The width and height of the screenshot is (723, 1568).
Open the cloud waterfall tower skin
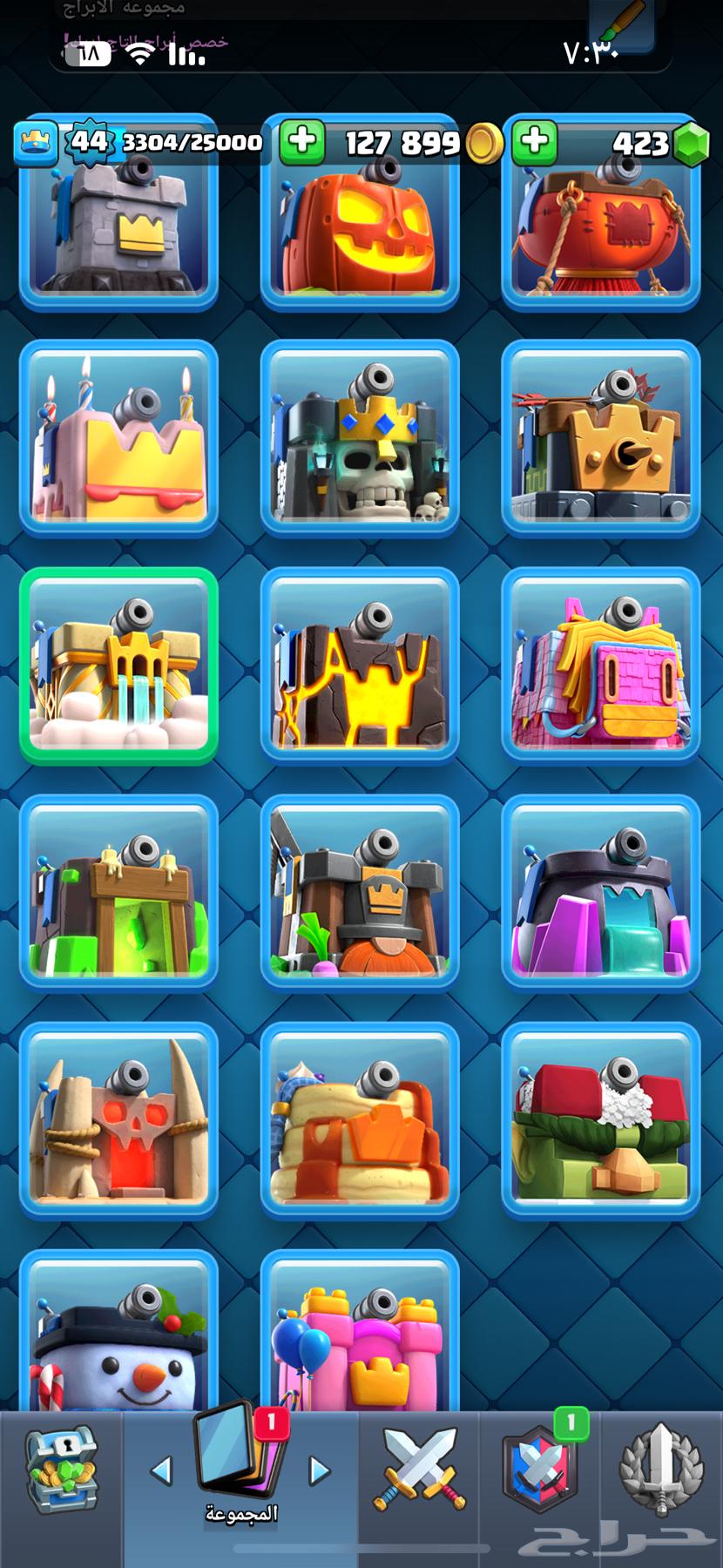pyautogui.click(x=118, y=665)
